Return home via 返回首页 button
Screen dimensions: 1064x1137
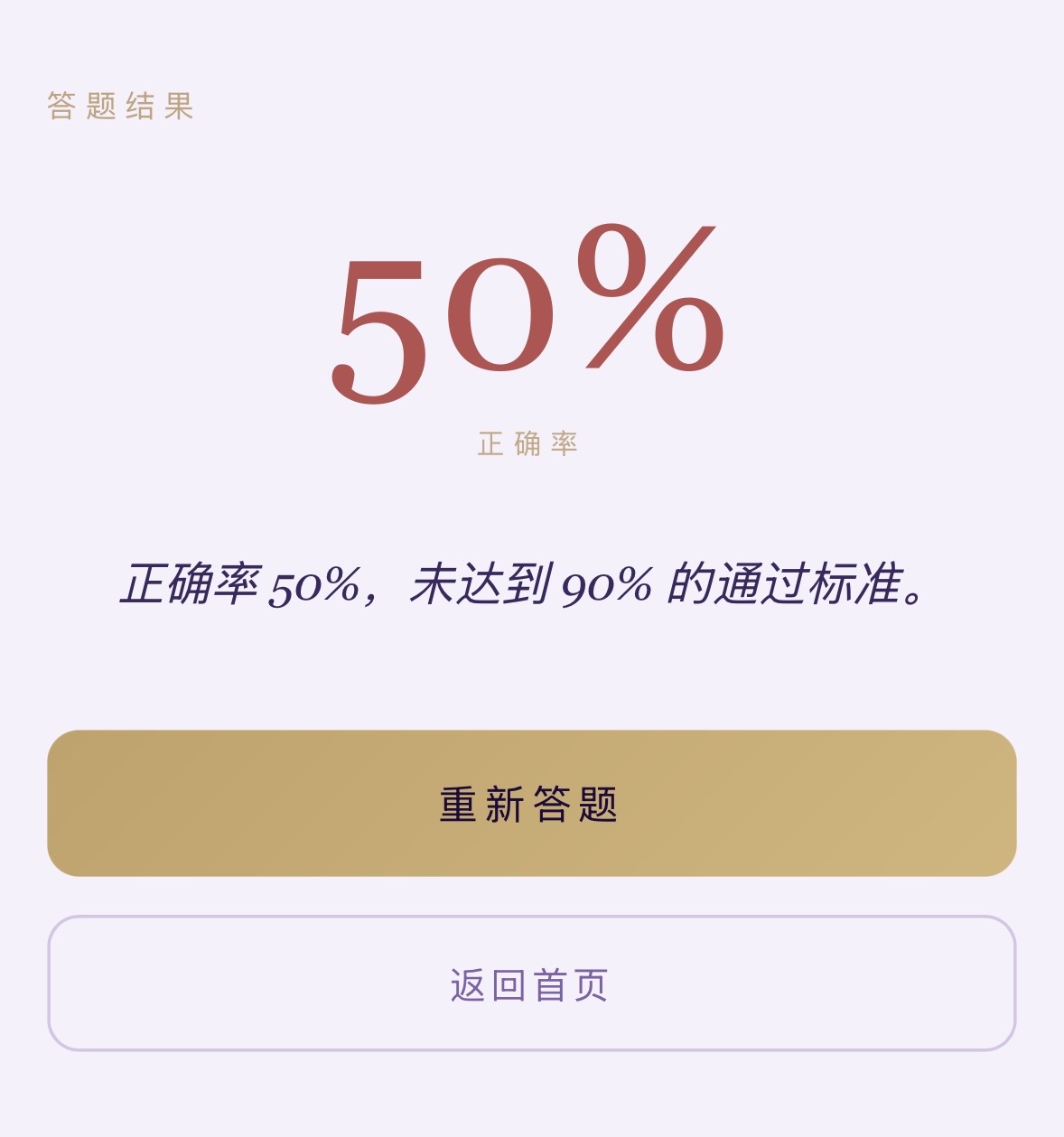click(x=531, y=983)
